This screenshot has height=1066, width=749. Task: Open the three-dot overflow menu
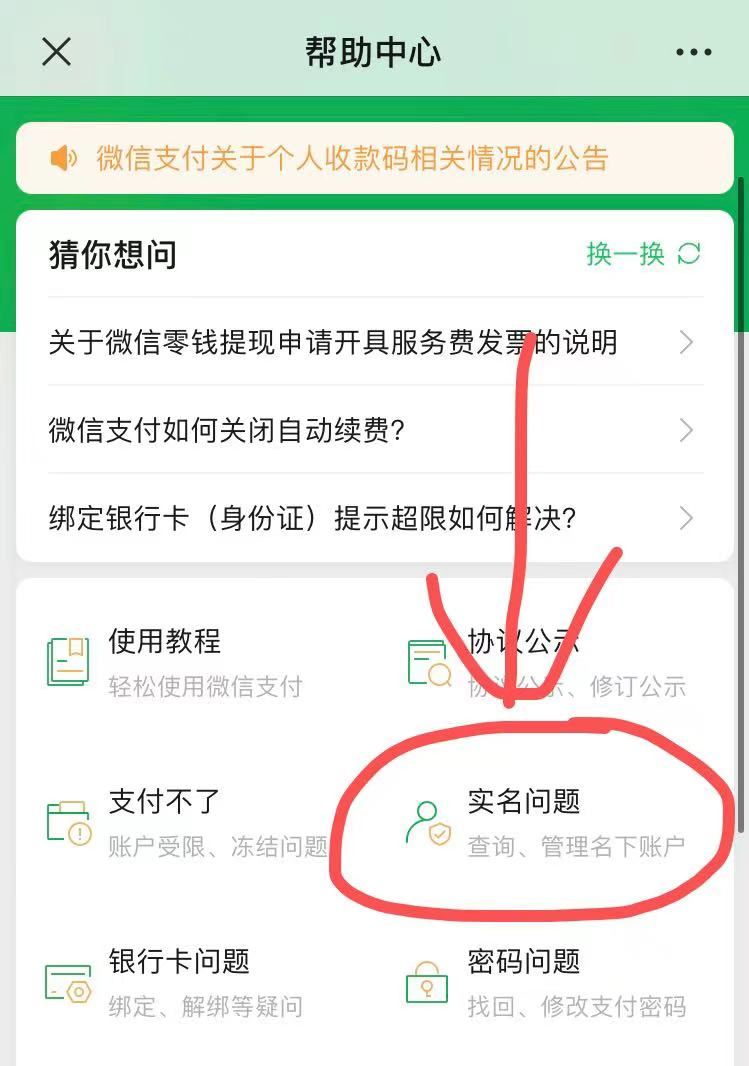point(693,52)
